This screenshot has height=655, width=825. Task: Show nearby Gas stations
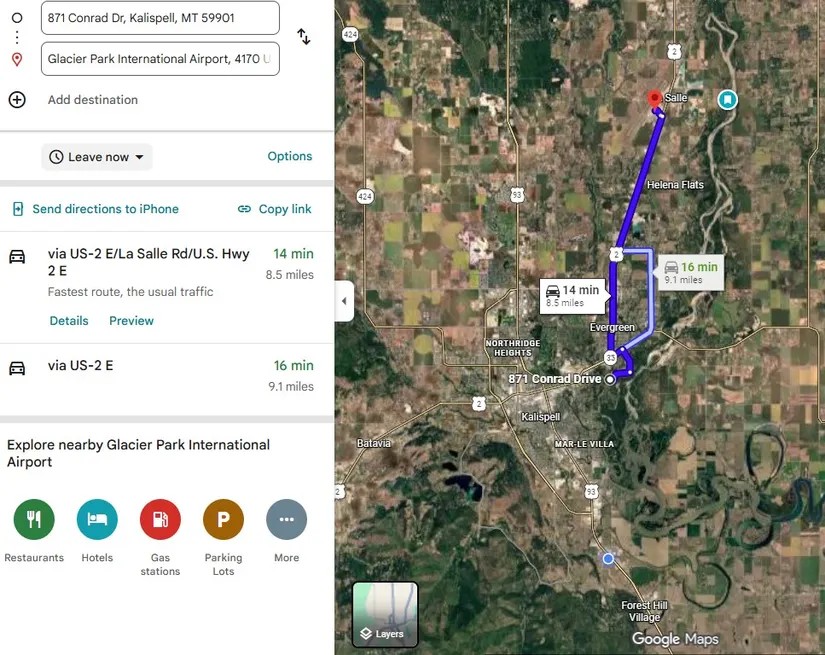point(160,520)
